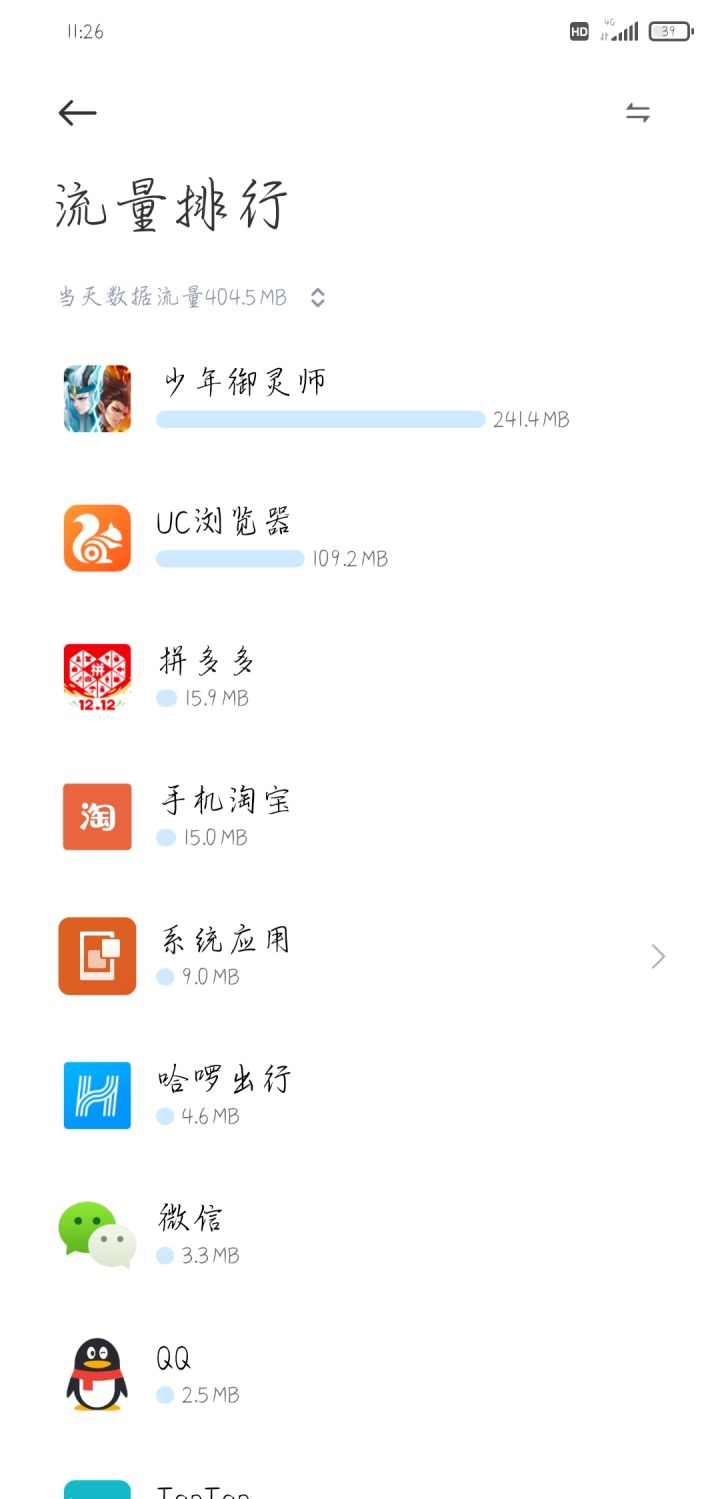This screenshot has height=1499, width=720.
Task: Open 少年御灵师 data usage details
Action: (x=360, y=398)
